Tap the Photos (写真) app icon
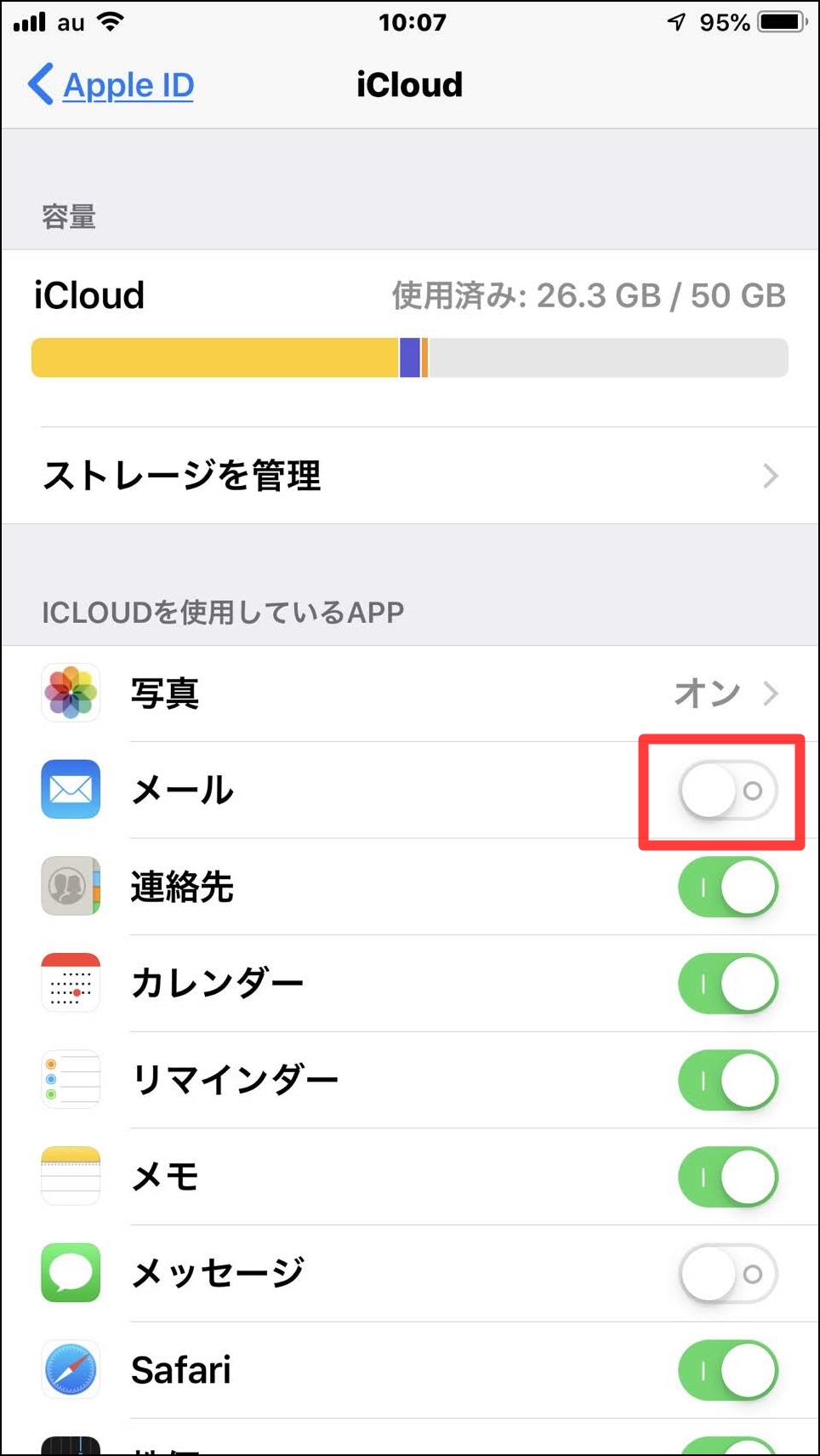Screen dimensions: 820x1456 pyautogui.click(x=71, y=693)
